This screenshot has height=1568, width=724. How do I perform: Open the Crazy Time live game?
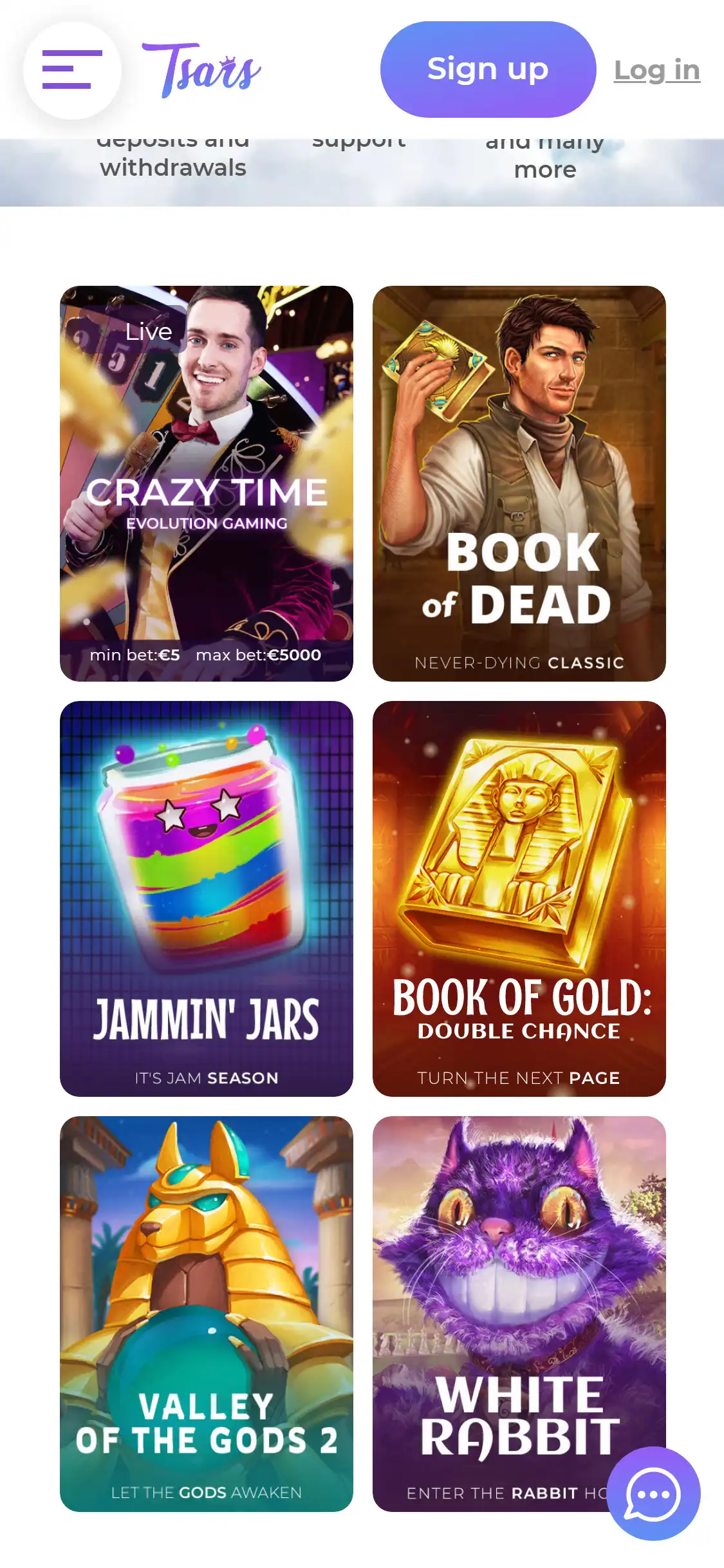click(x=207, y=483)
